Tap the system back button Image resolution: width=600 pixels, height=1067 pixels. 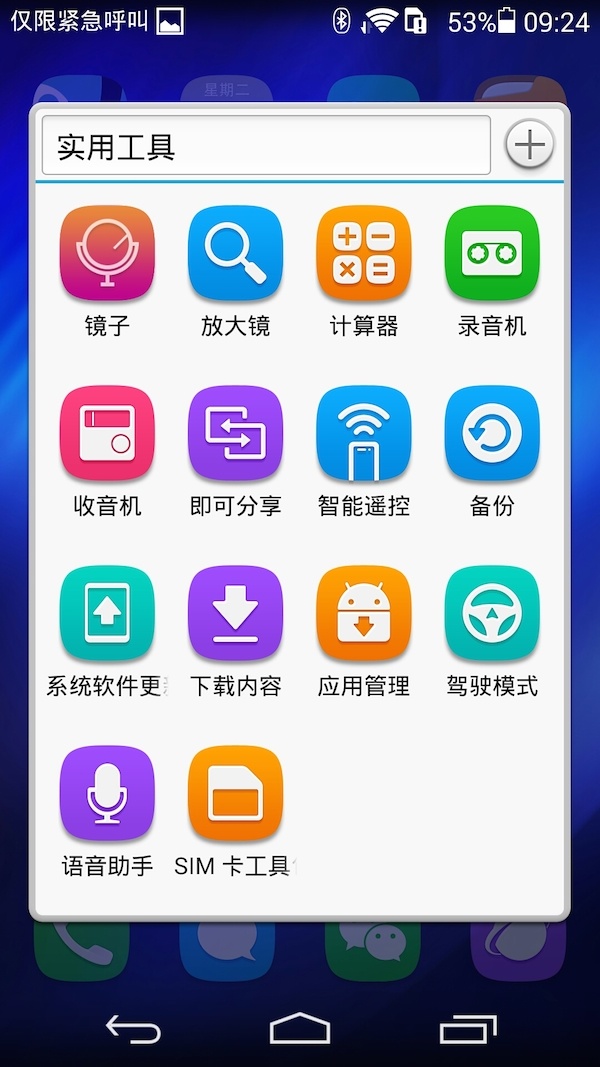click(133, 1028)
